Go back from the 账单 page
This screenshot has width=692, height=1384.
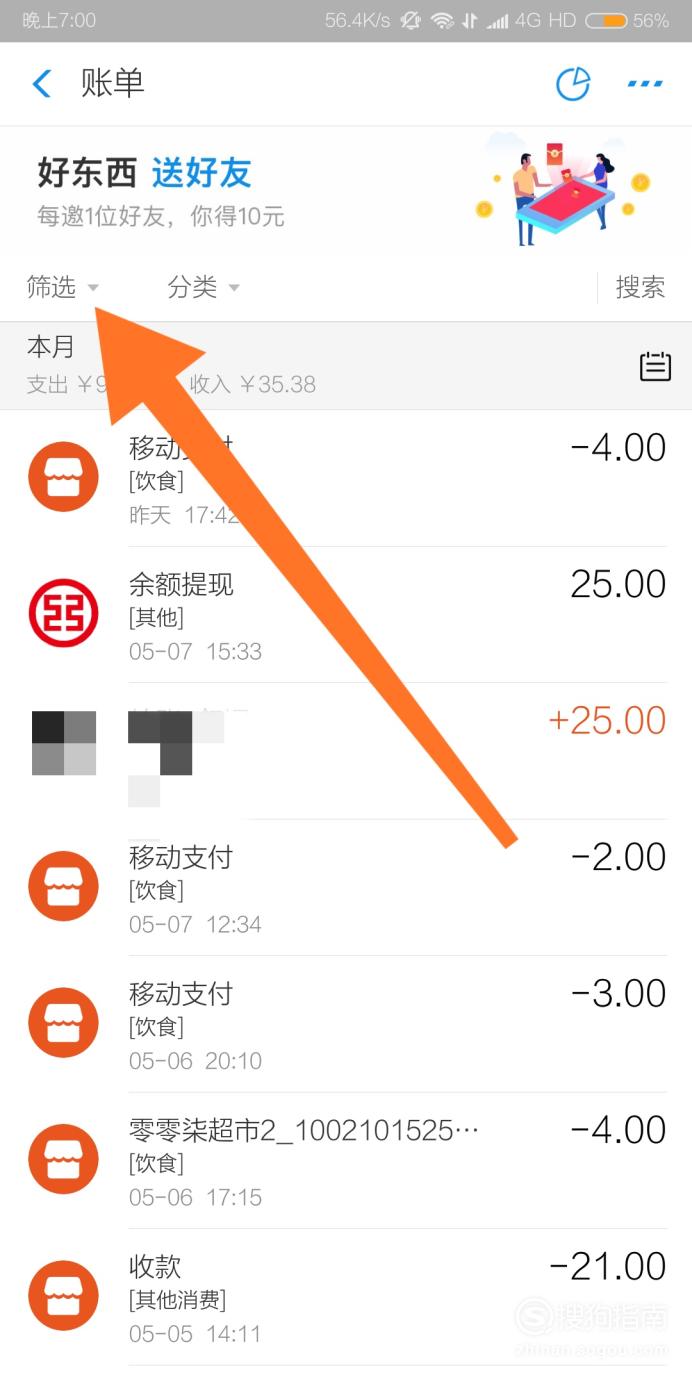(x=42, y=84)
